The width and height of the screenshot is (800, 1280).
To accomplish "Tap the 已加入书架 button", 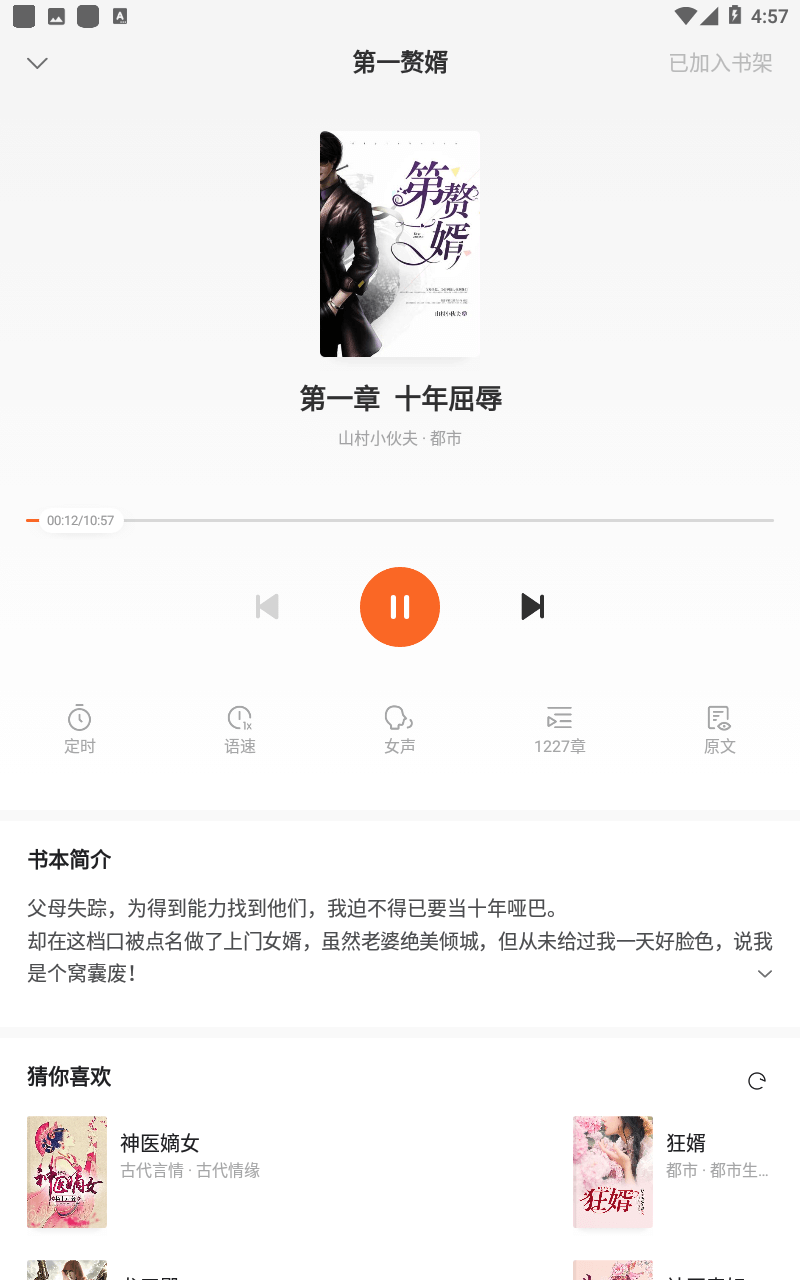I will pyautogui.click(x=720, y=63).
